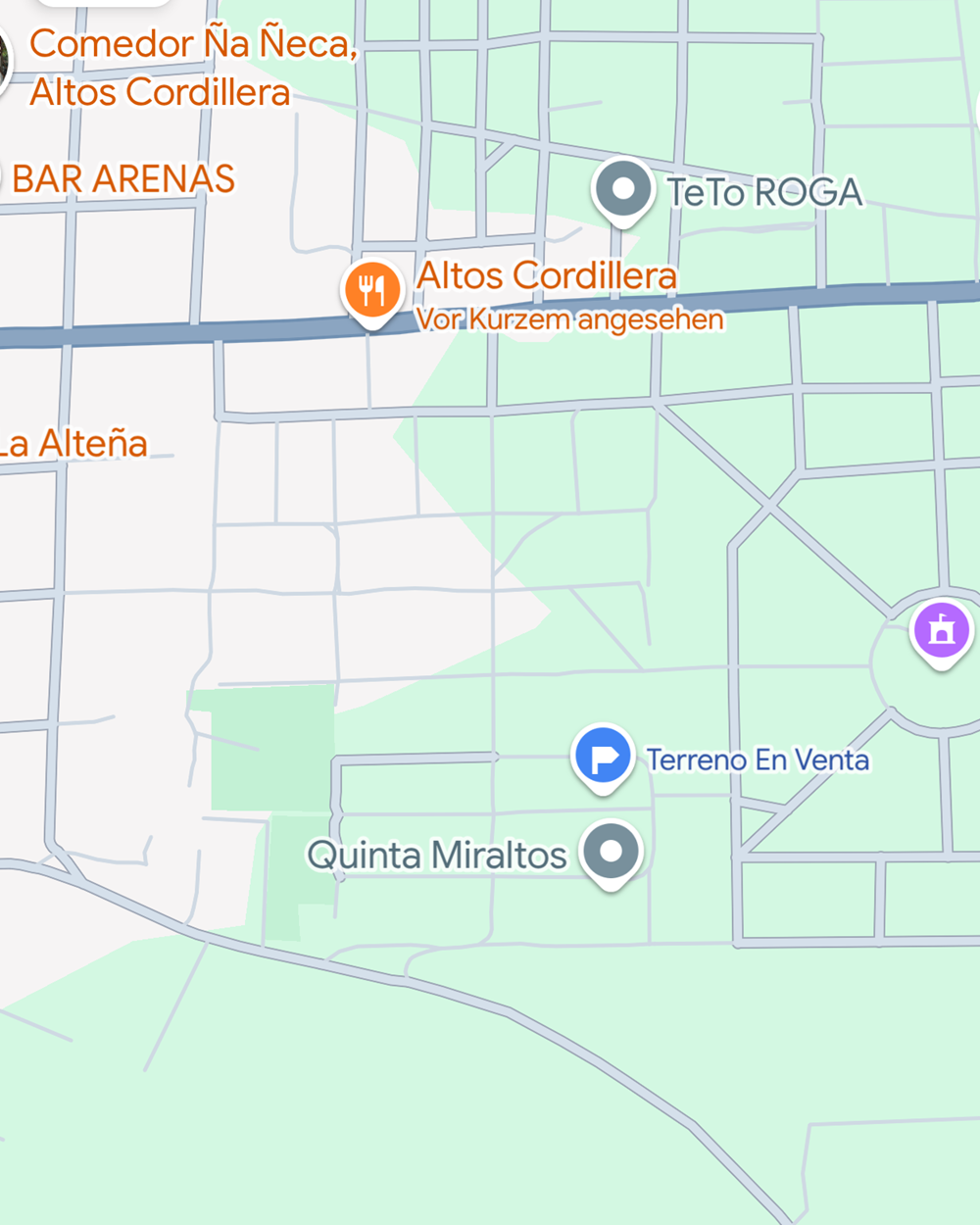Select the TeTo ROGA map pin
The image size is (980, 1225).
[x=623, y=188]
